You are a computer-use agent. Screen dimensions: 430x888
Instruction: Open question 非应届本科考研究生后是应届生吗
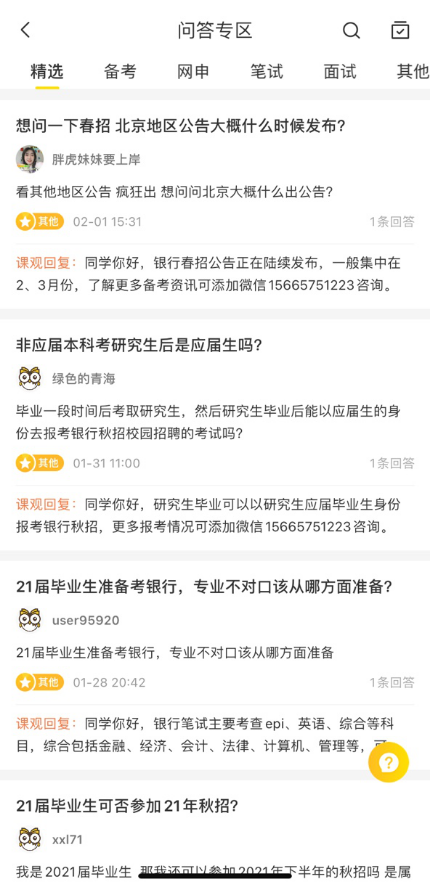click(139, 345)
